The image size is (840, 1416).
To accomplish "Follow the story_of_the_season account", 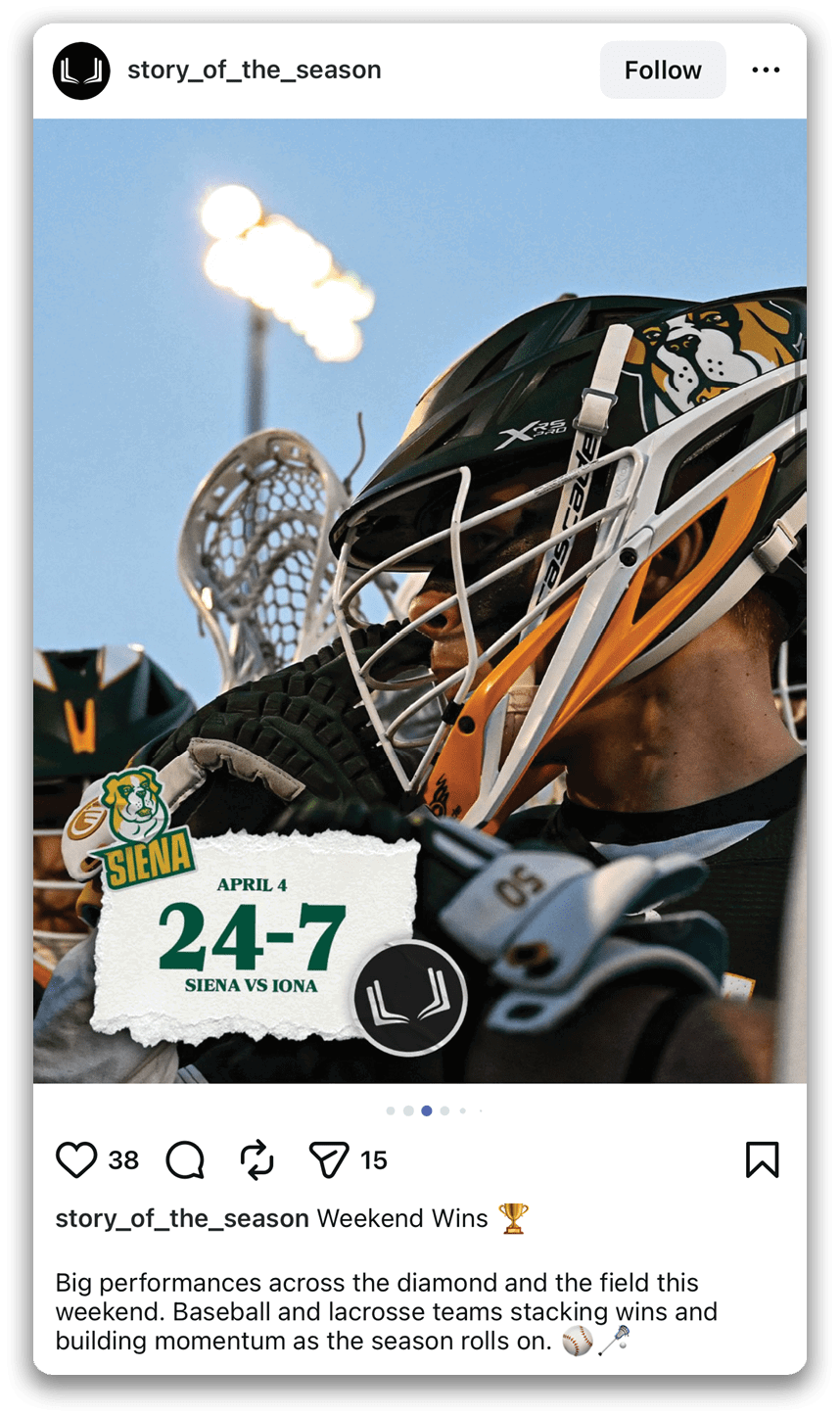I will [x=663, y=71].
